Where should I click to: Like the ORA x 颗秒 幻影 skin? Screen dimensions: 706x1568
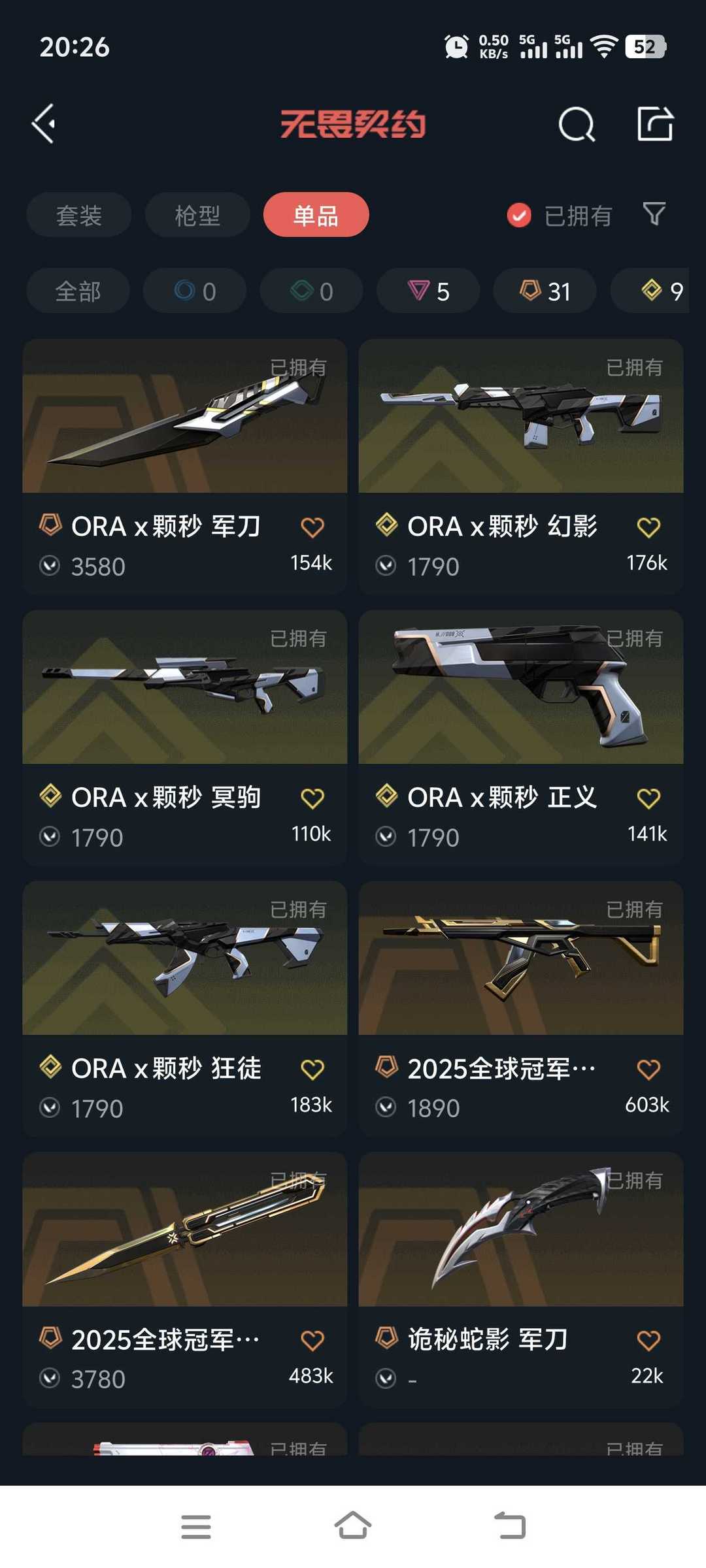(x=648, y=527)
